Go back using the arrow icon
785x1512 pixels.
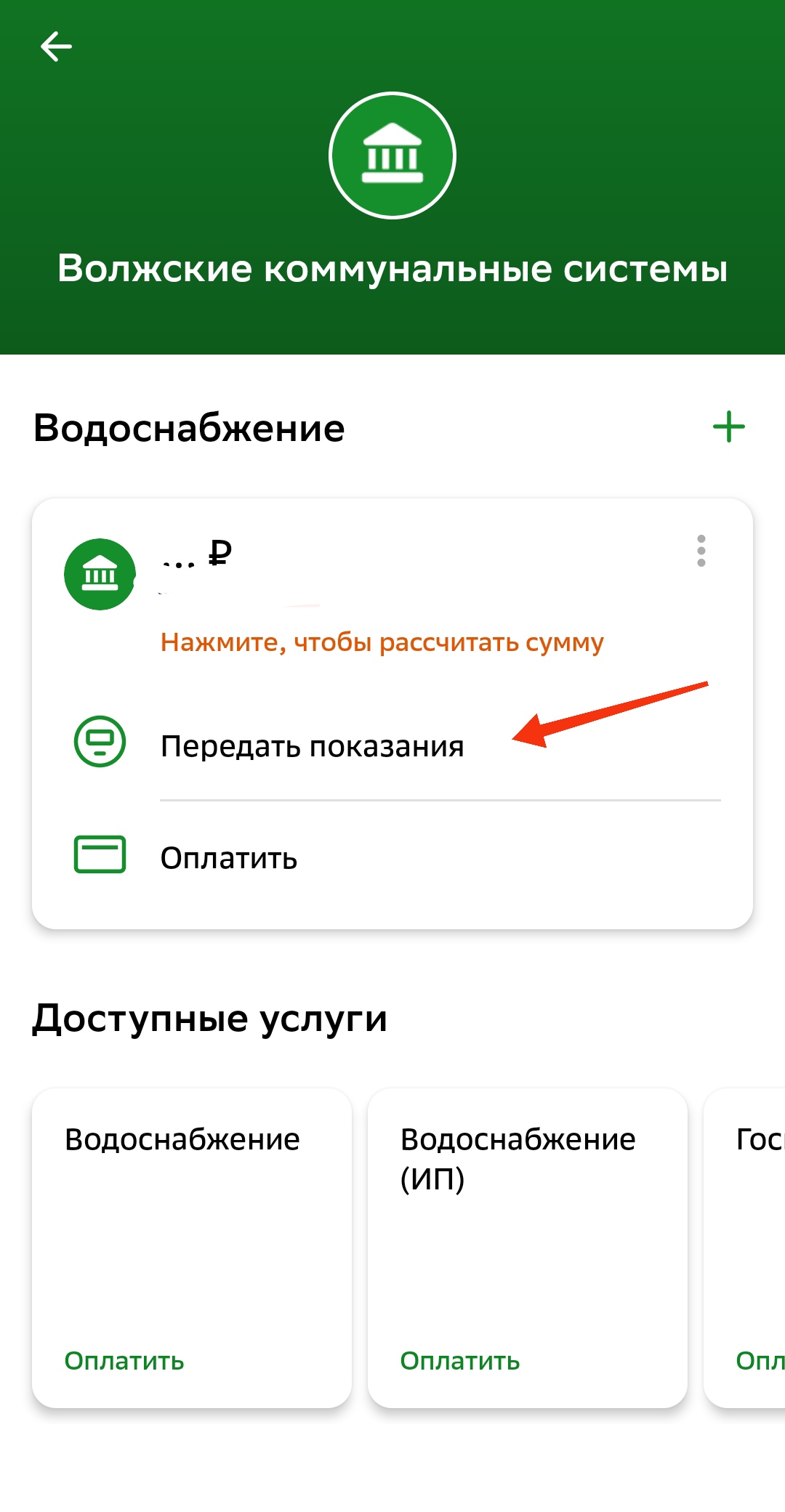click(x=56, y=47)
